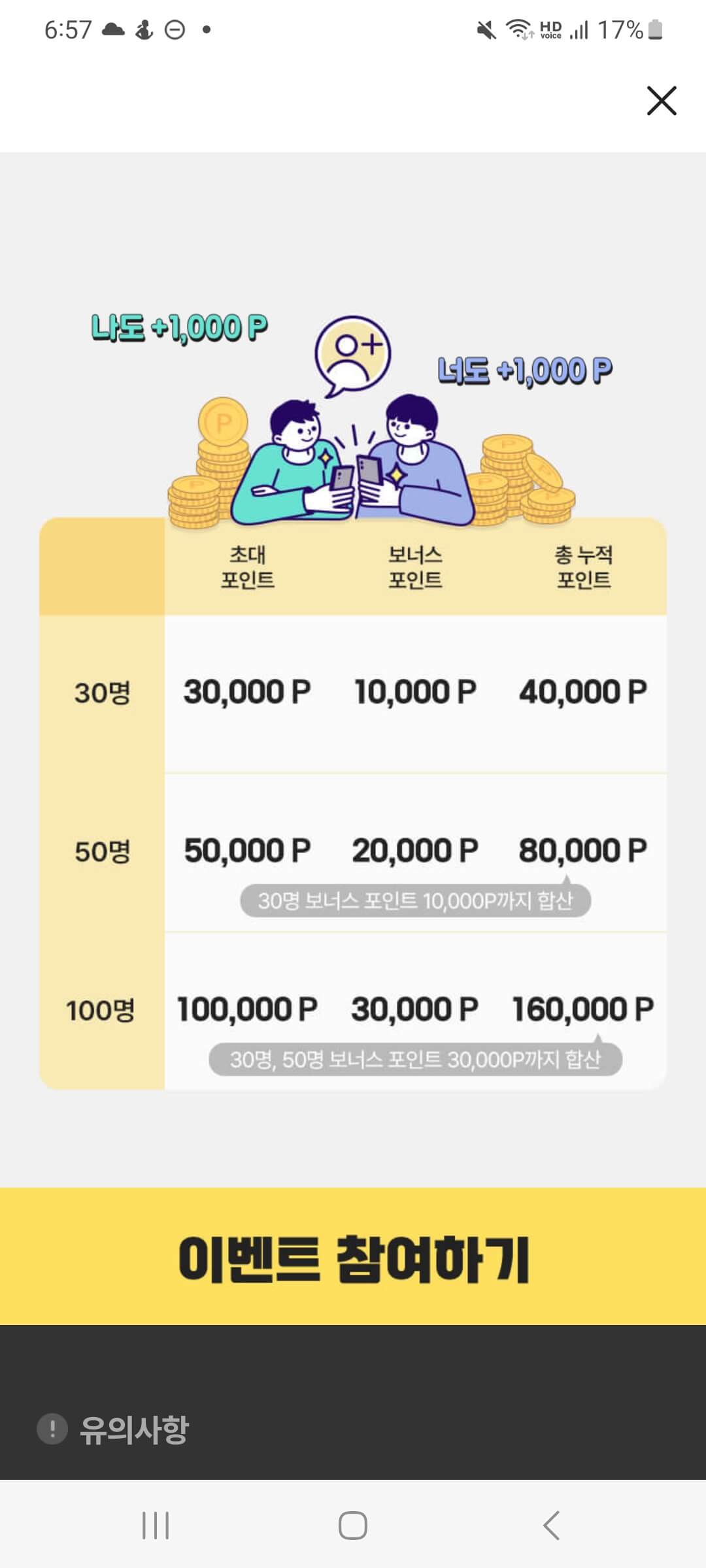
Task: Close the event screen with the X
Action: coord(662,101)
